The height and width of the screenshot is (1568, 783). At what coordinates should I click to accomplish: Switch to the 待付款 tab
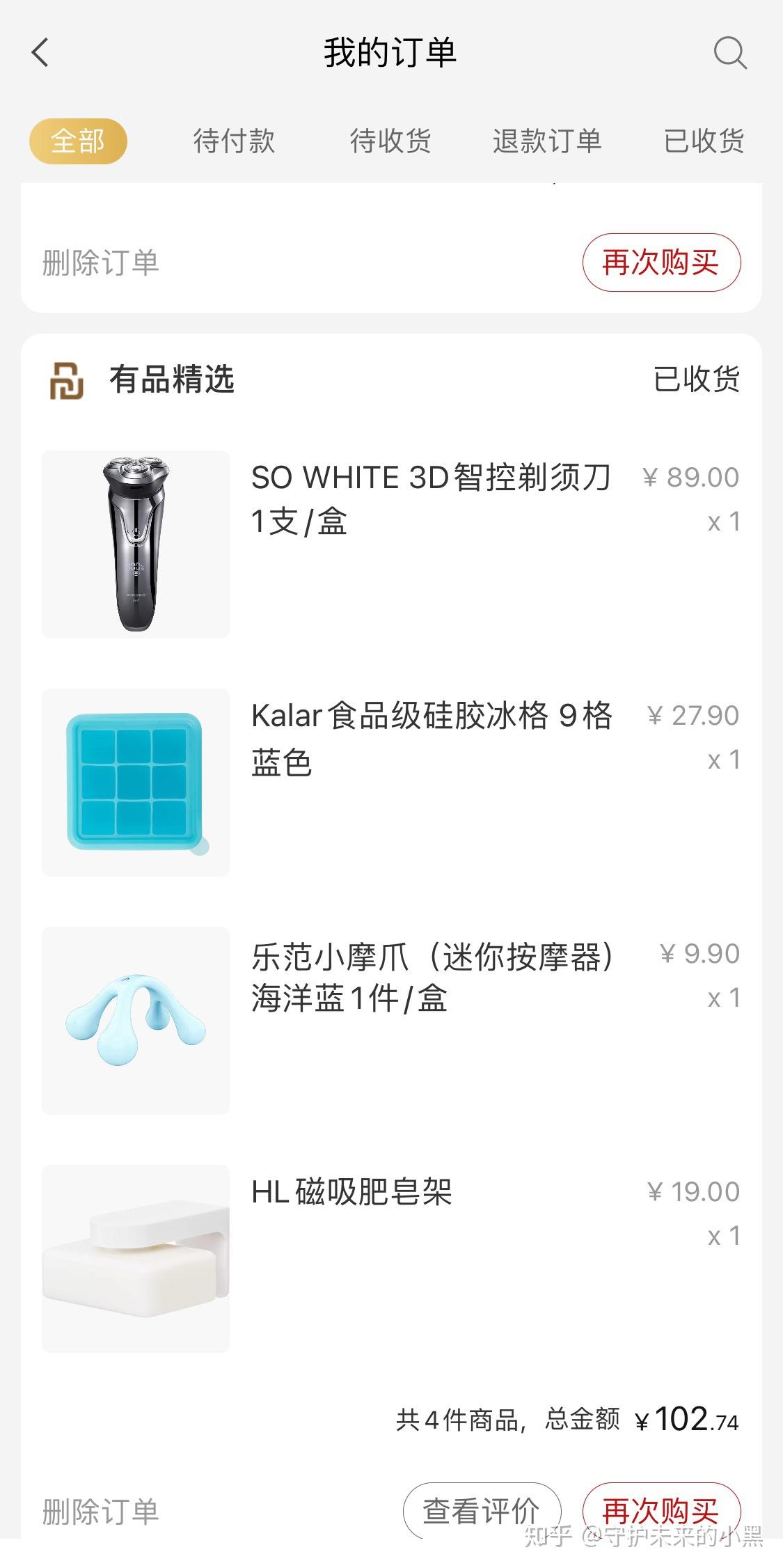234,141
